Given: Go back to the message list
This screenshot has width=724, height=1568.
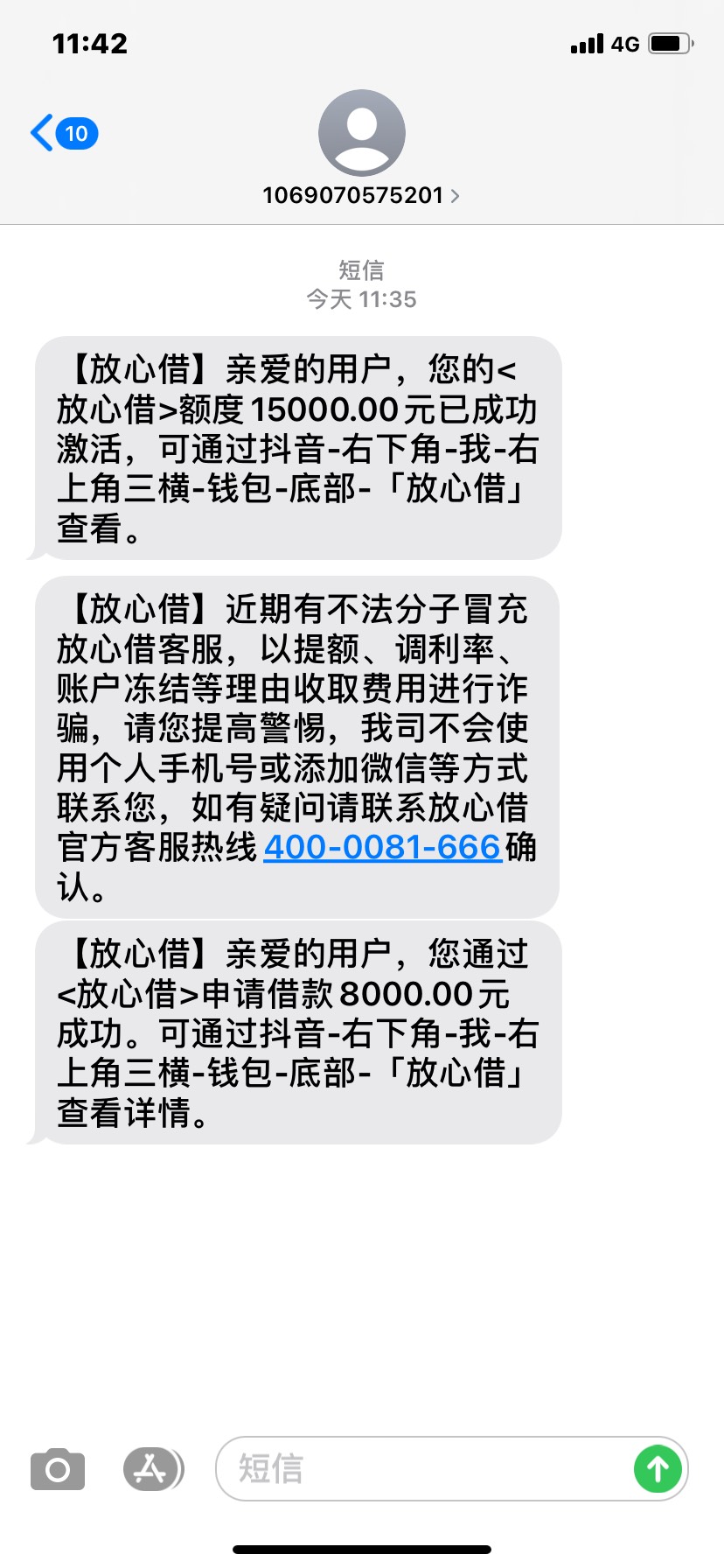Looking at the screenshot, I should (64, 133).
